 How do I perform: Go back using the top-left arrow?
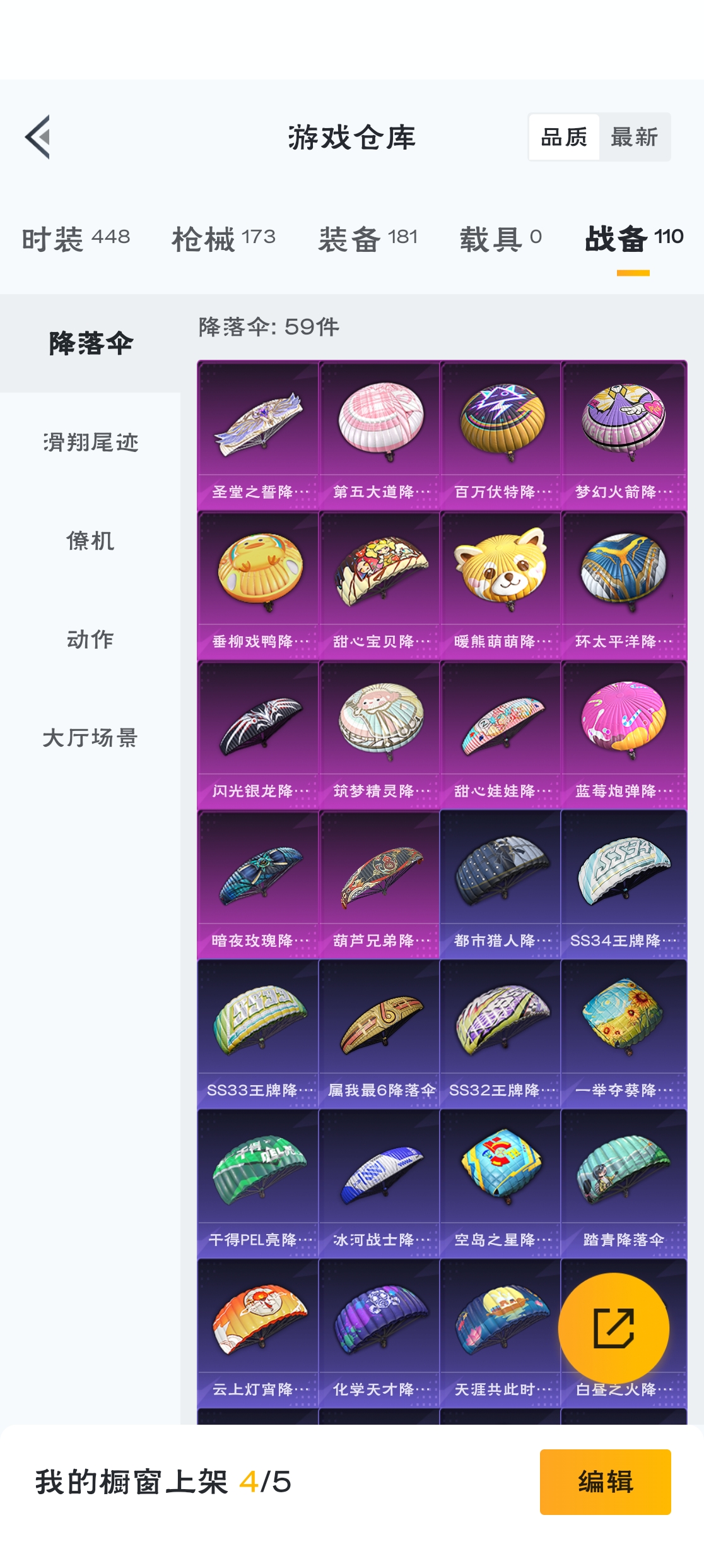coord(38,137)
